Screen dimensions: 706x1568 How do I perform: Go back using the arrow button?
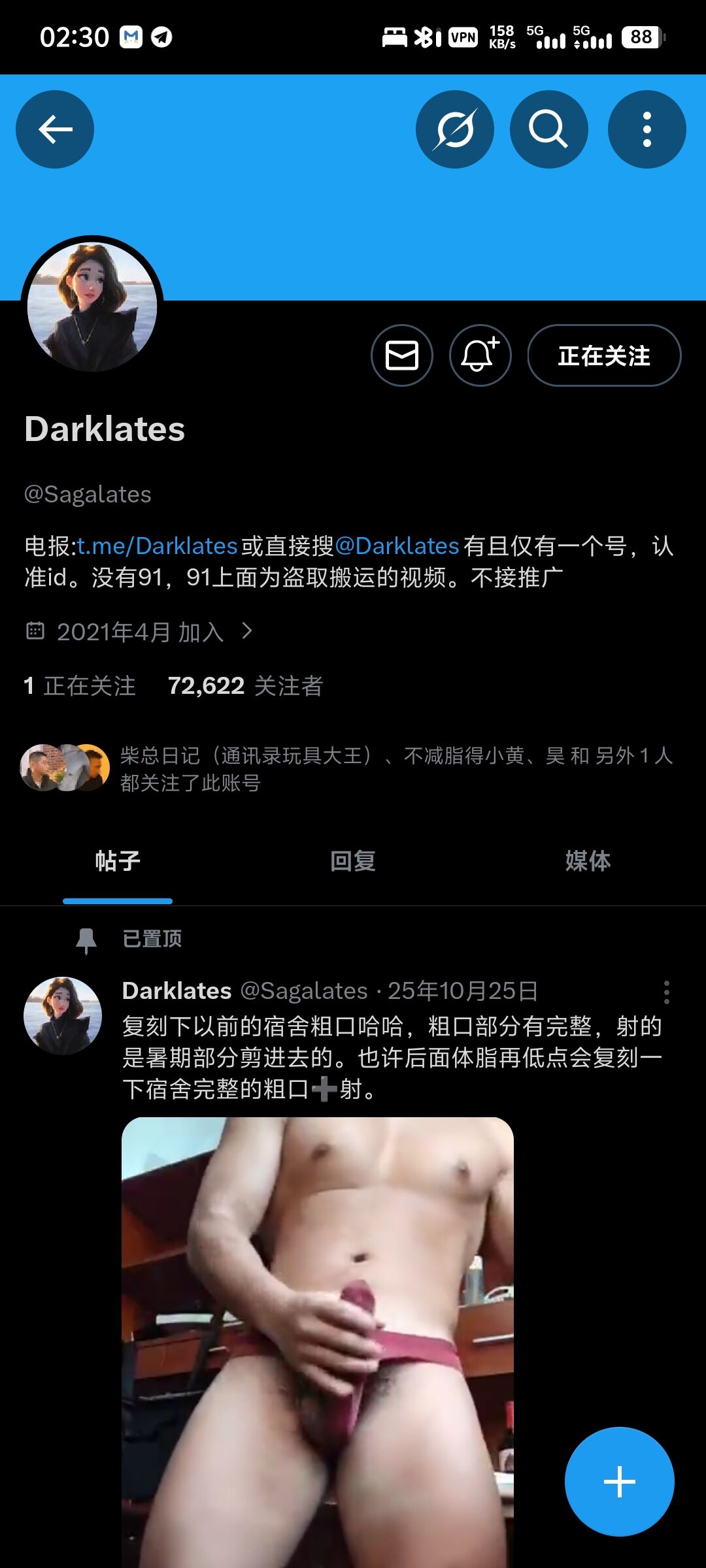55,129
